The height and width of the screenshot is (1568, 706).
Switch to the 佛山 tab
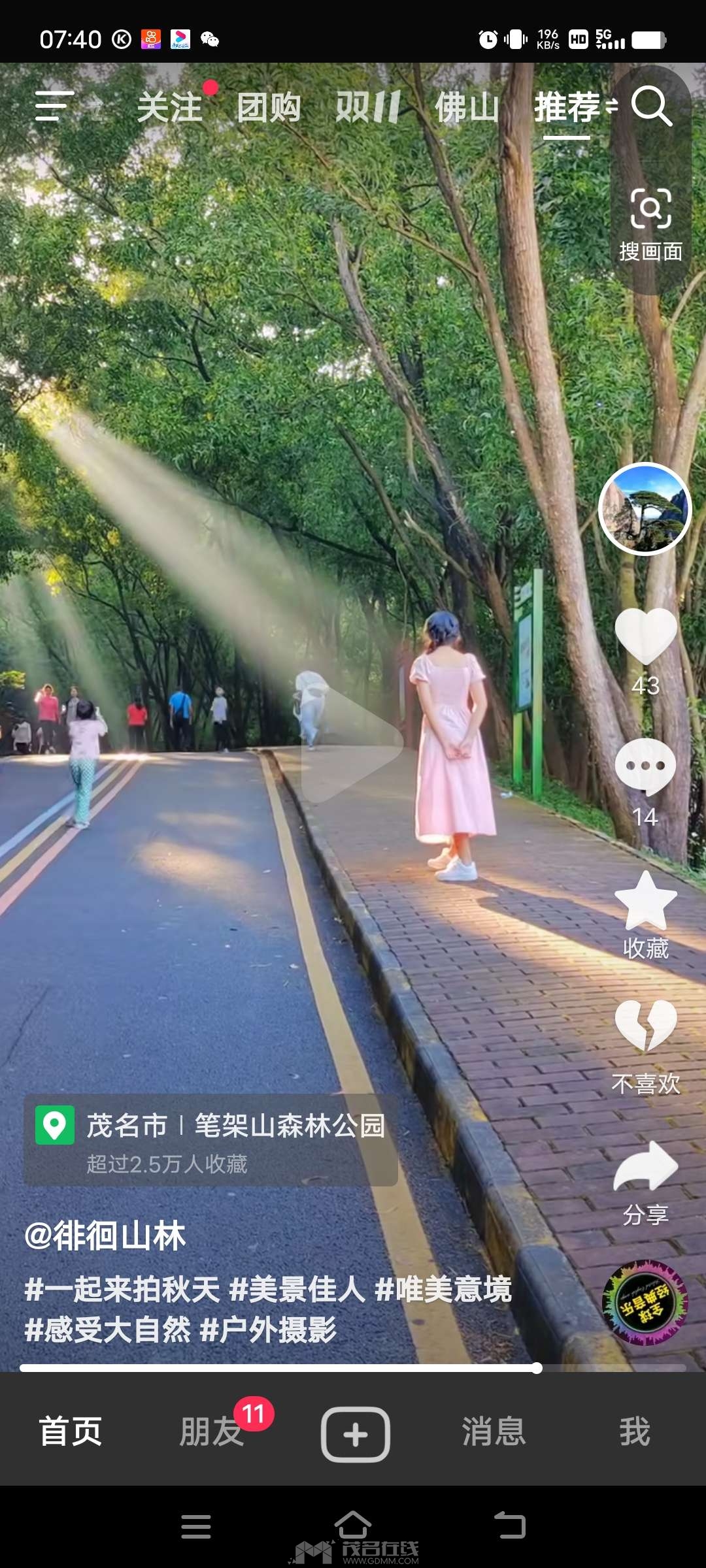[467, 108]
